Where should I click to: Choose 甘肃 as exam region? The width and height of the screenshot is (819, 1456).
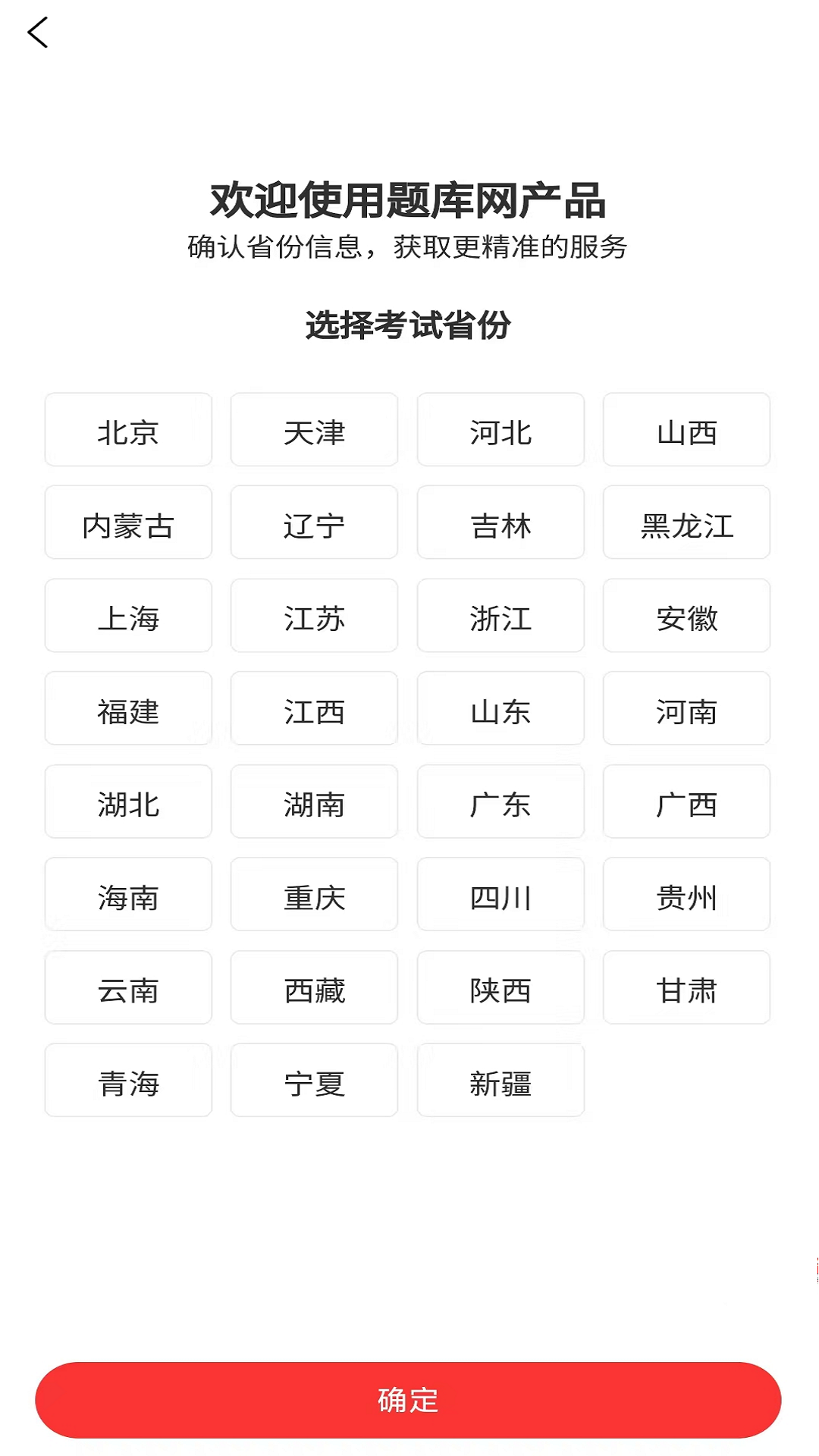point(686,987)
